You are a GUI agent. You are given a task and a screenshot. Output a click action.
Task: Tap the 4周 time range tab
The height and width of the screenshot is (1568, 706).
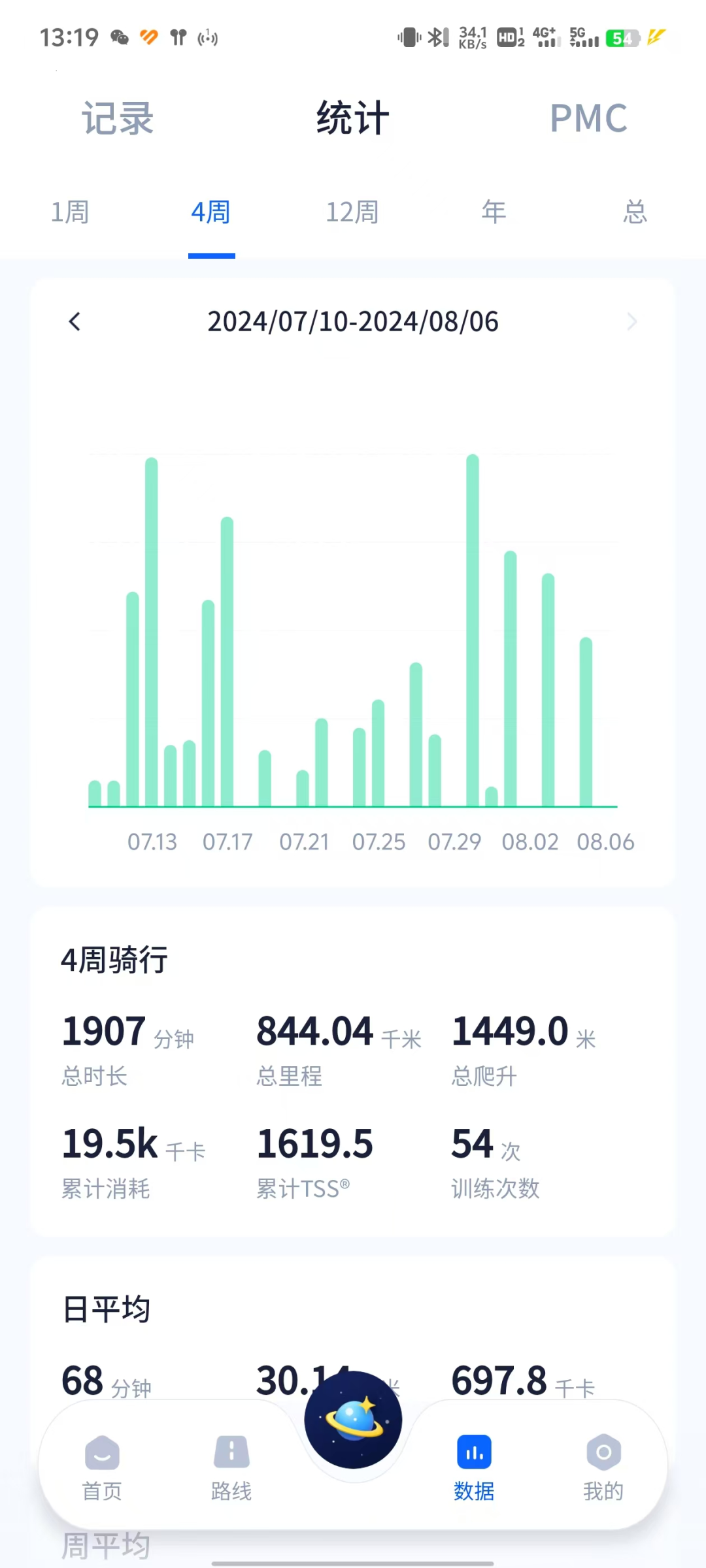pyautogui.click(x=211, y=212)
